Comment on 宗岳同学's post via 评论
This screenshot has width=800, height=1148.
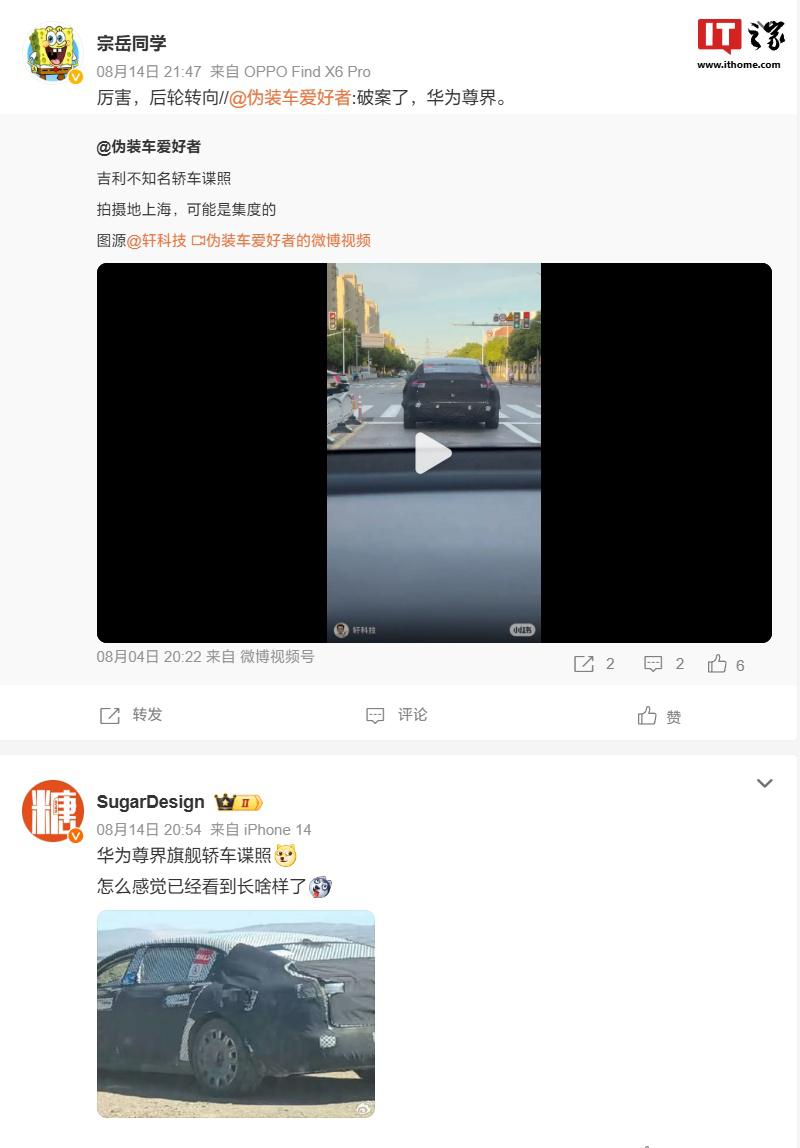tap(397, 715)
